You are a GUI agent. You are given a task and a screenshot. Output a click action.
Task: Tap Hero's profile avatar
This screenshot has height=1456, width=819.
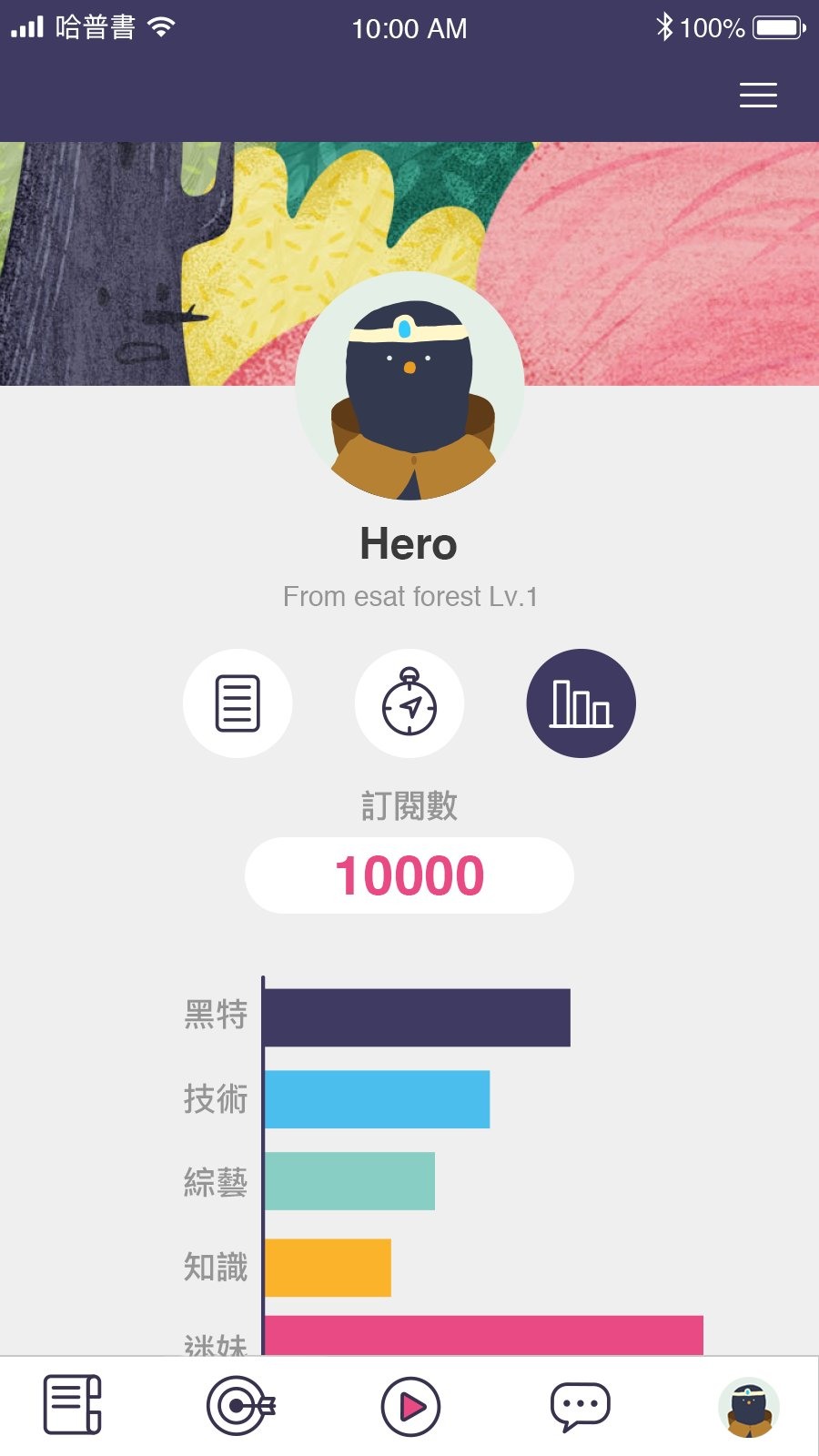point(409,387)
